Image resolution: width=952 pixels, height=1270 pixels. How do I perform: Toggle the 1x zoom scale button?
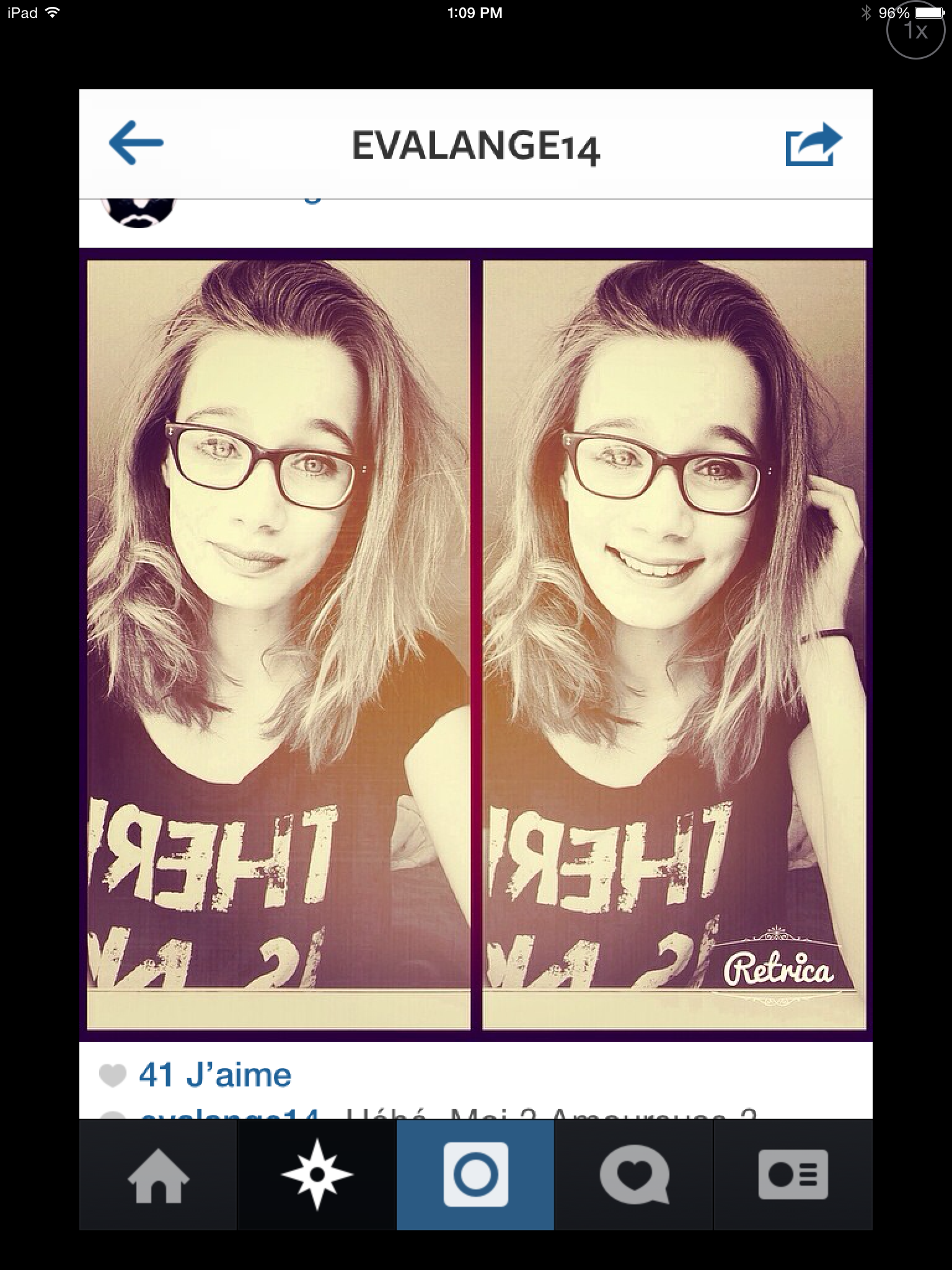(915, 31)
